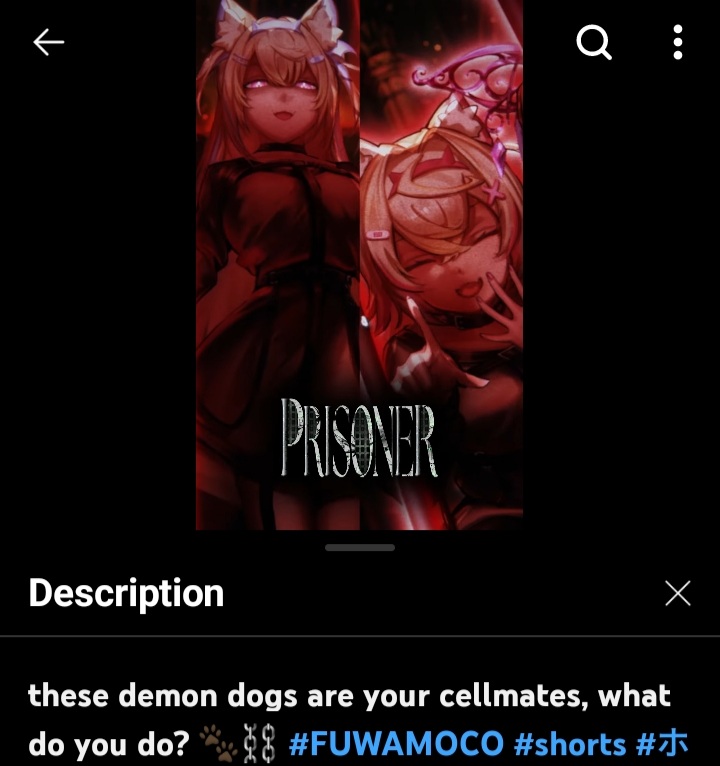Open the three-dot overflow menu
This screenshot has width=720, height=766.
coord(677,42)
